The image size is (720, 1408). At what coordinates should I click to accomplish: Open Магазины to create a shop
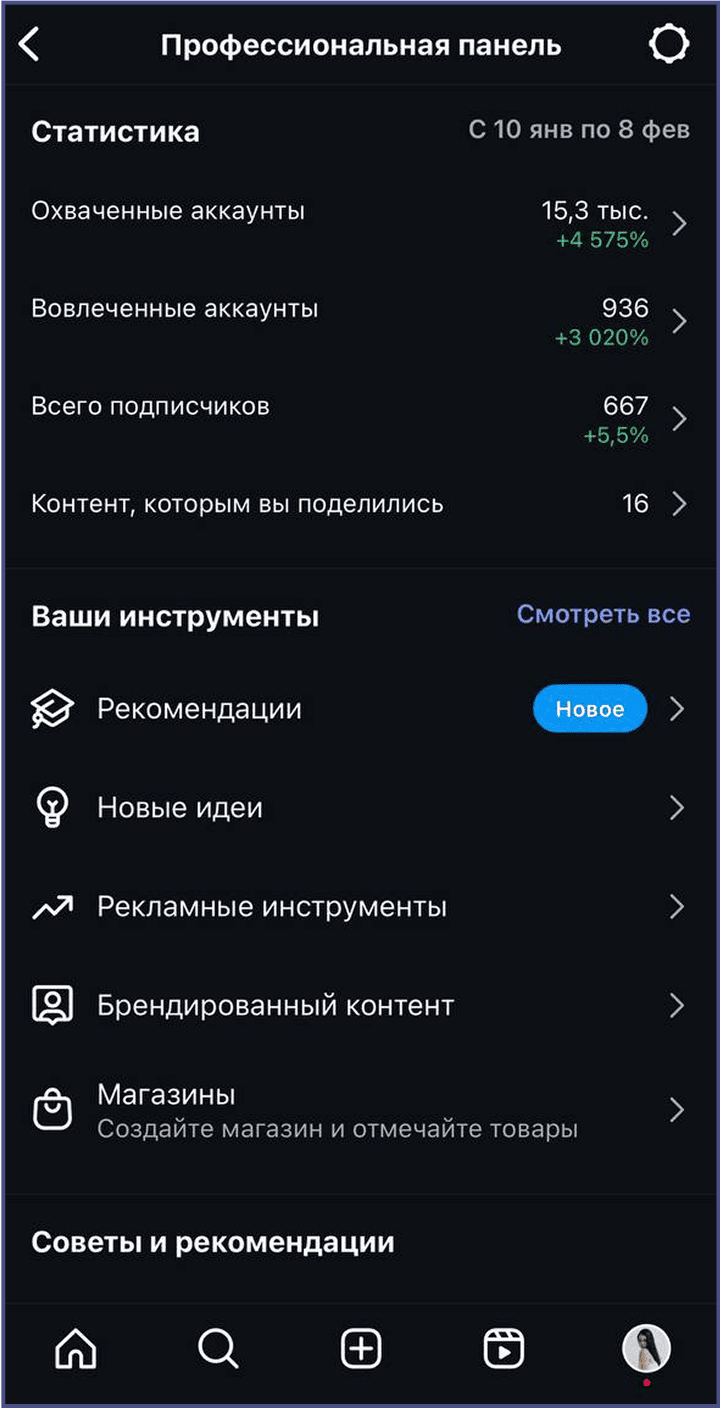pyautogui.click(x=360, y=1110)
